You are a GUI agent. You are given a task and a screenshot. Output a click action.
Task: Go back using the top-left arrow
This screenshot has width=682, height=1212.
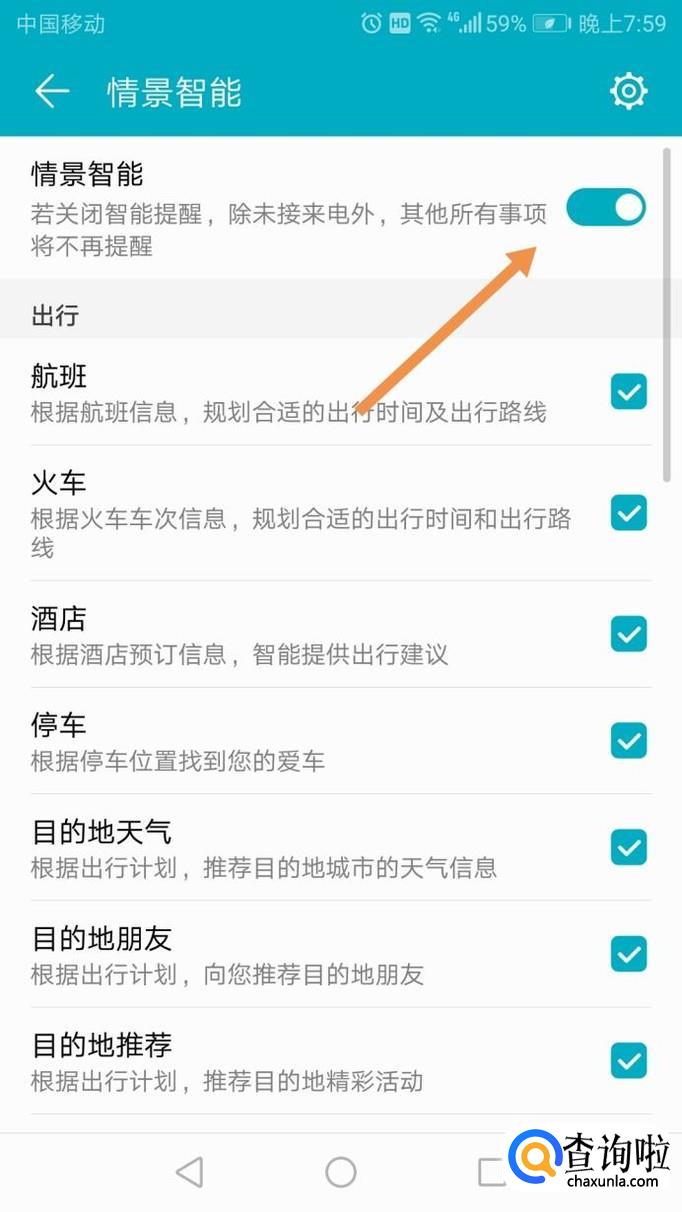click(52, 92)
